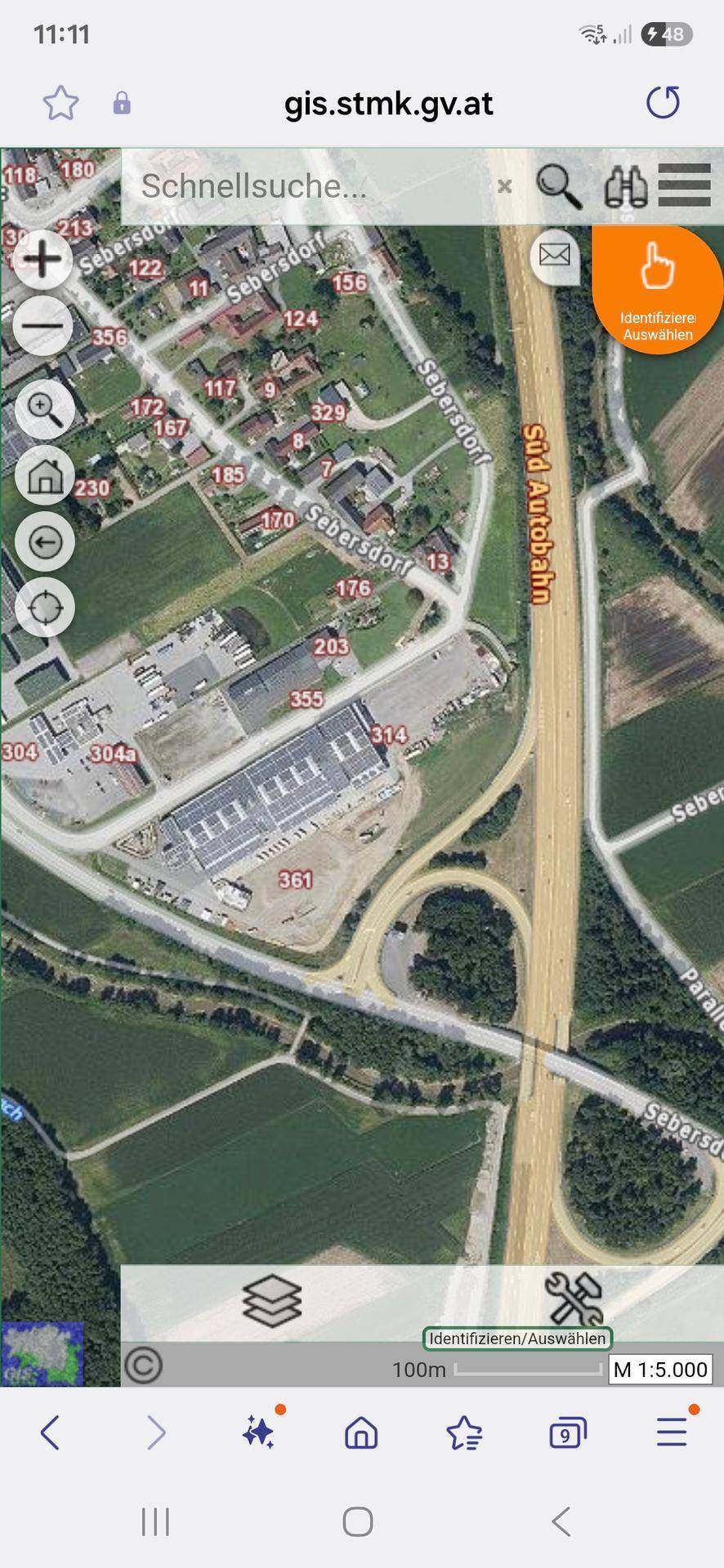Reload the page in the browser

tap(663, 103)
